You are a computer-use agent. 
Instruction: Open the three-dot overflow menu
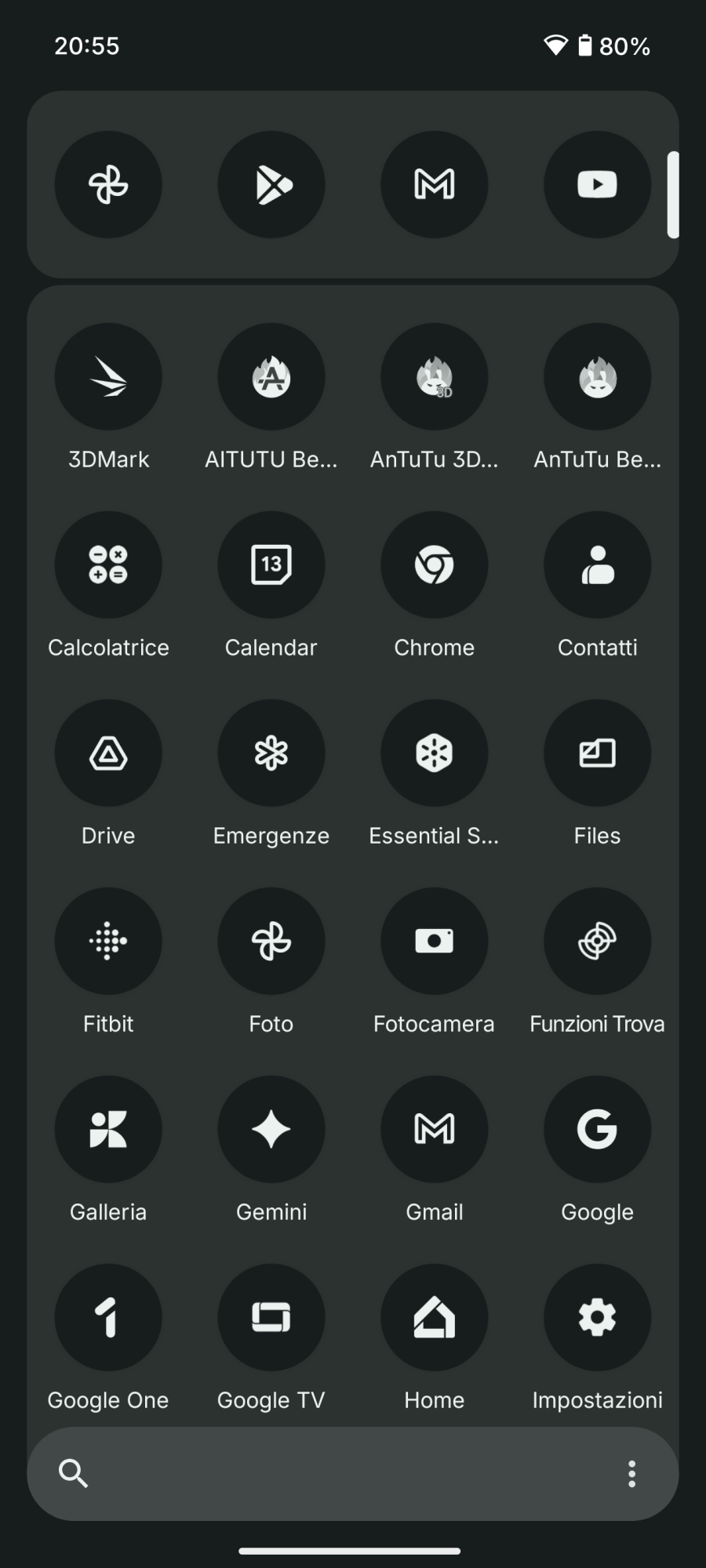(631, 1474)
